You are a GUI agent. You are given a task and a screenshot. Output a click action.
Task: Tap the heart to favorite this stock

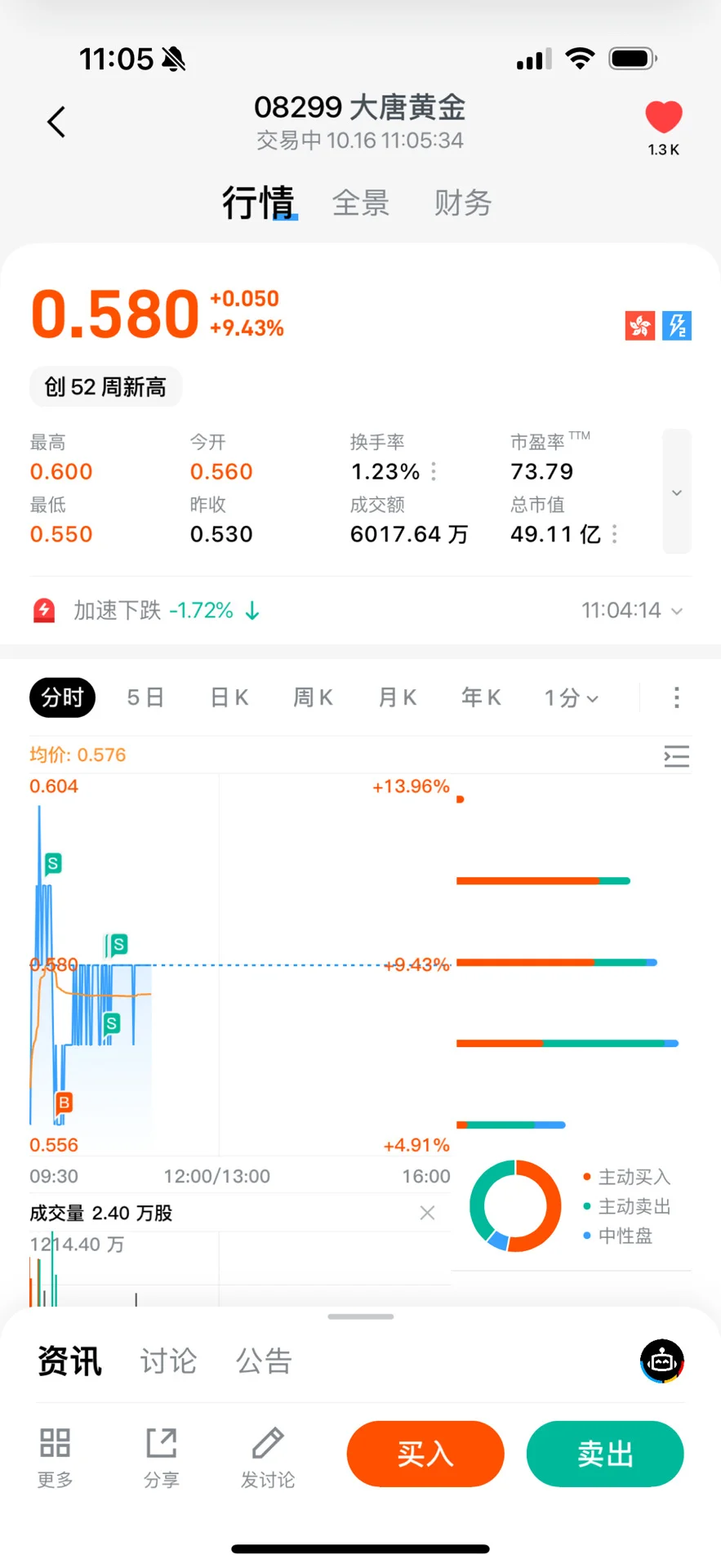coord(663,118)
